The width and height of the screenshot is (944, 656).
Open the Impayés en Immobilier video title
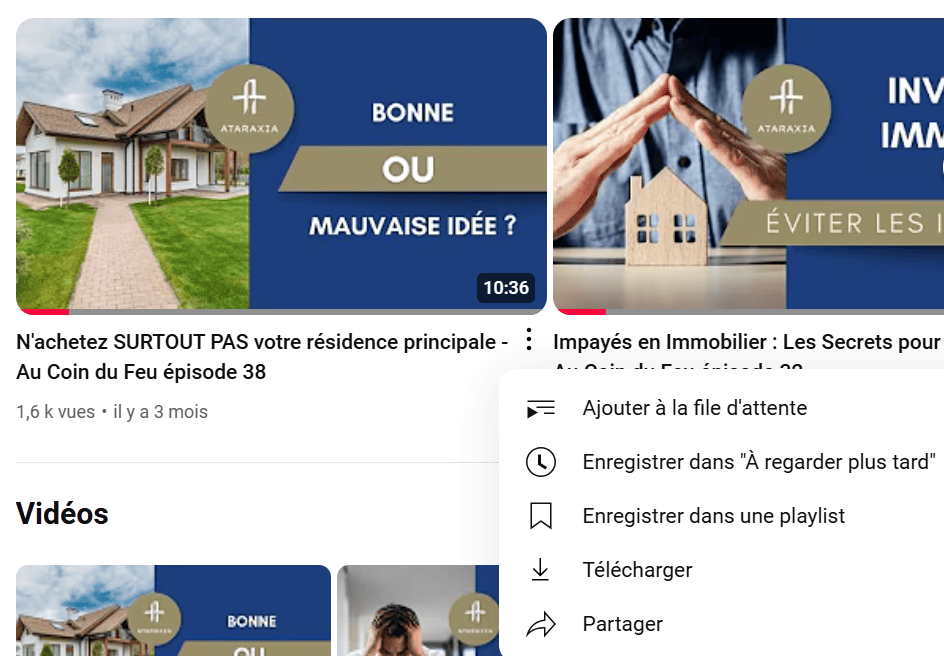[746, 343]
